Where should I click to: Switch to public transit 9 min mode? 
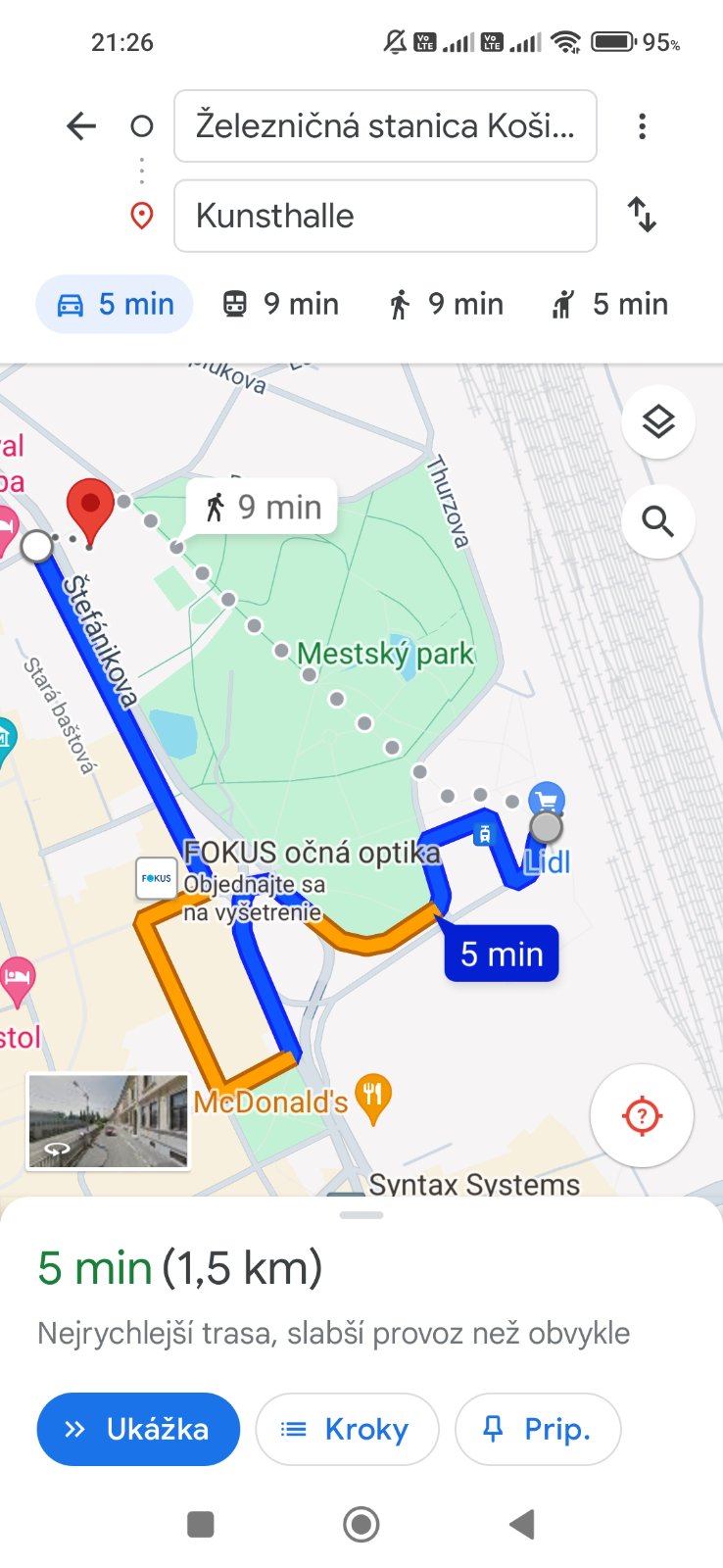coord(280,305)
